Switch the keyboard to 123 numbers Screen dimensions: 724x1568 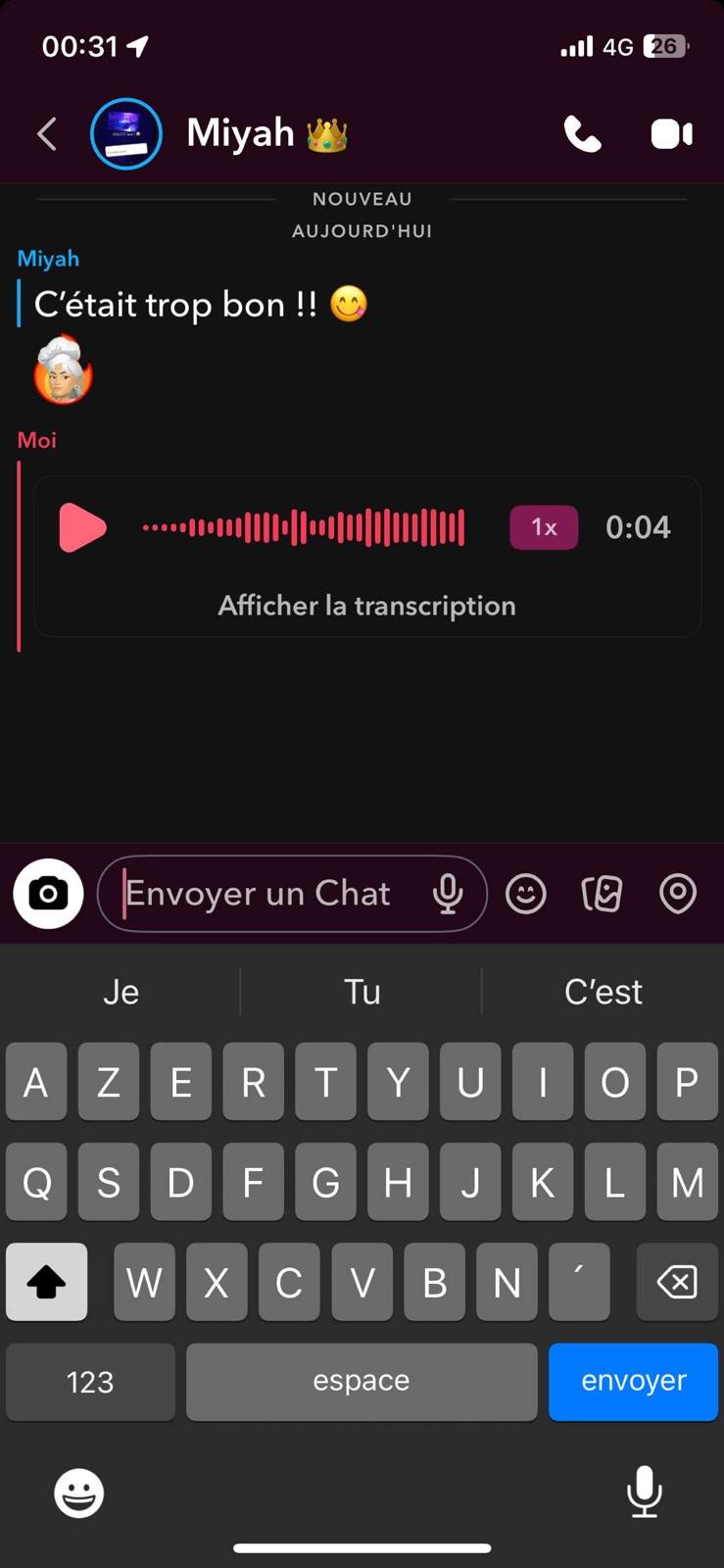pos(90,1381)
